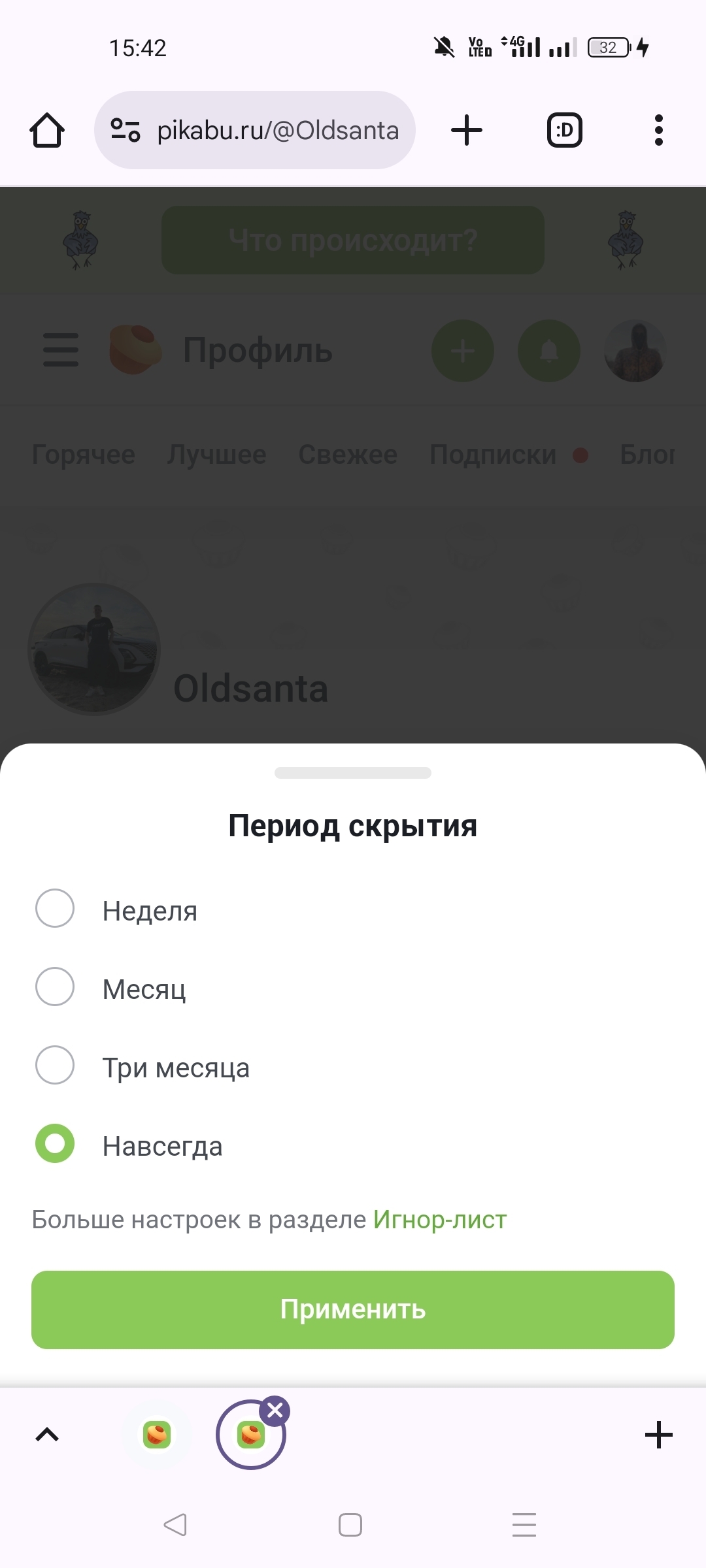Expand the bottom tab strip with the chevron
The width and height of the screenshot is (706, 1568).
(47, 1435)
